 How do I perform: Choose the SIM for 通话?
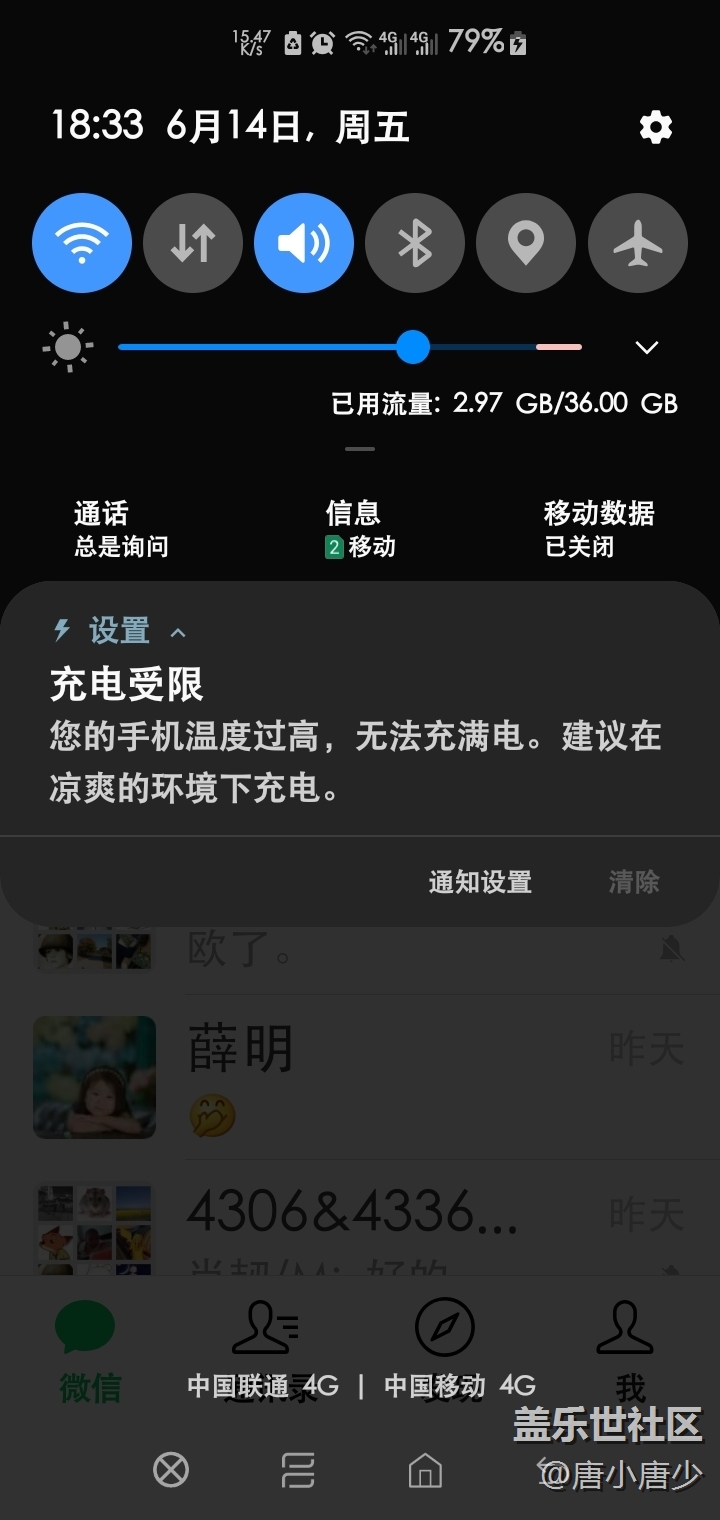tap(120, 529)
